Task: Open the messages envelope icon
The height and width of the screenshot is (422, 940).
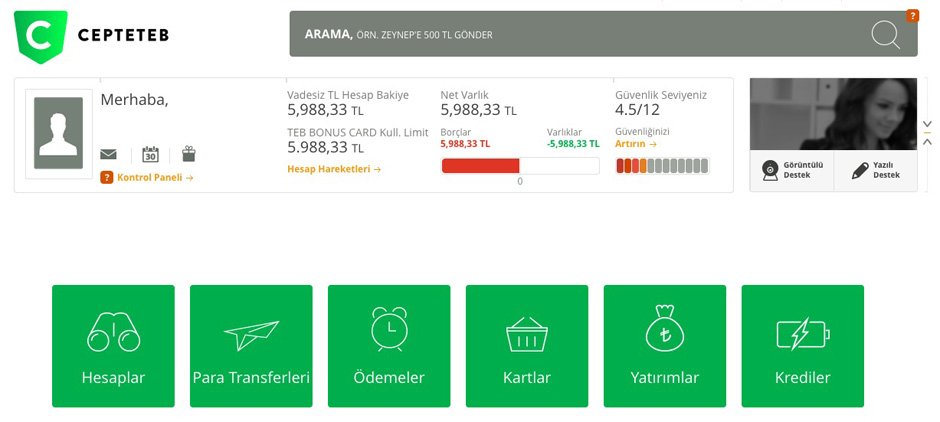Action: 109,154
